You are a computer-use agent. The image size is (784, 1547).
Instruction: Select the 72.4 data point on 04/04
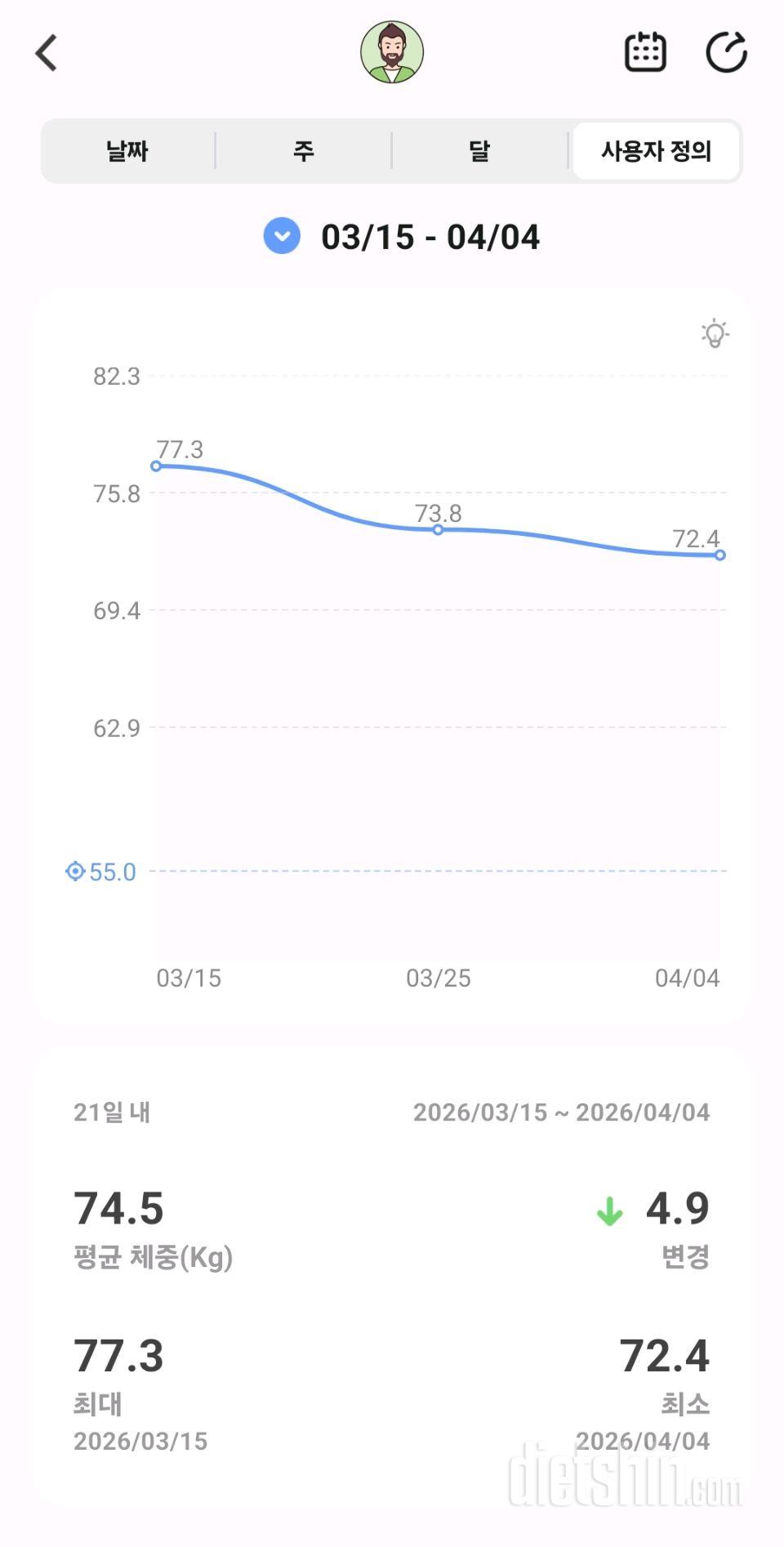pyautogui.click(x=720, y=555)
